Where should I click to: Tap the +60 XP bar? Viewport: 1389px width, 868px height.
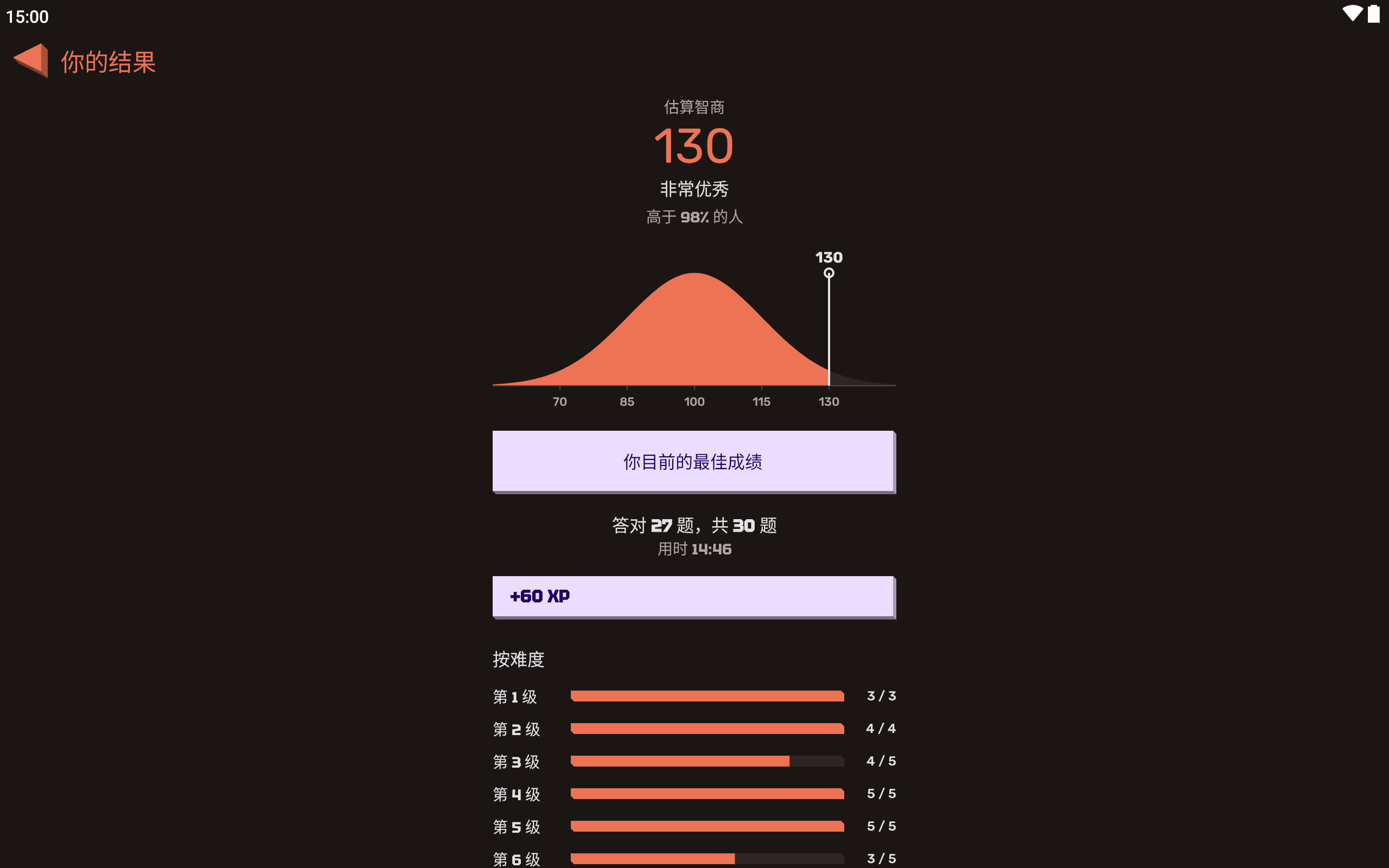click(x=694, y=597)
